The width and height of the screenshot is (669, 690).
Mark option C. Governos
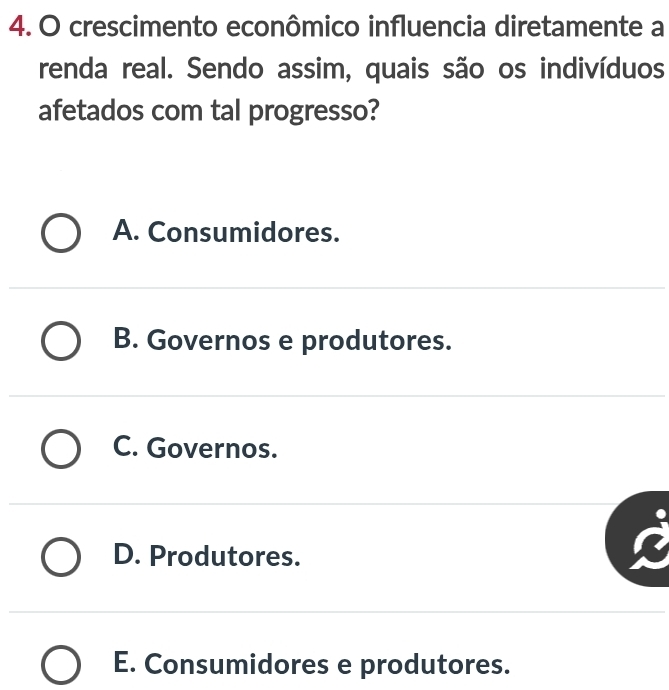coord(62,449)
